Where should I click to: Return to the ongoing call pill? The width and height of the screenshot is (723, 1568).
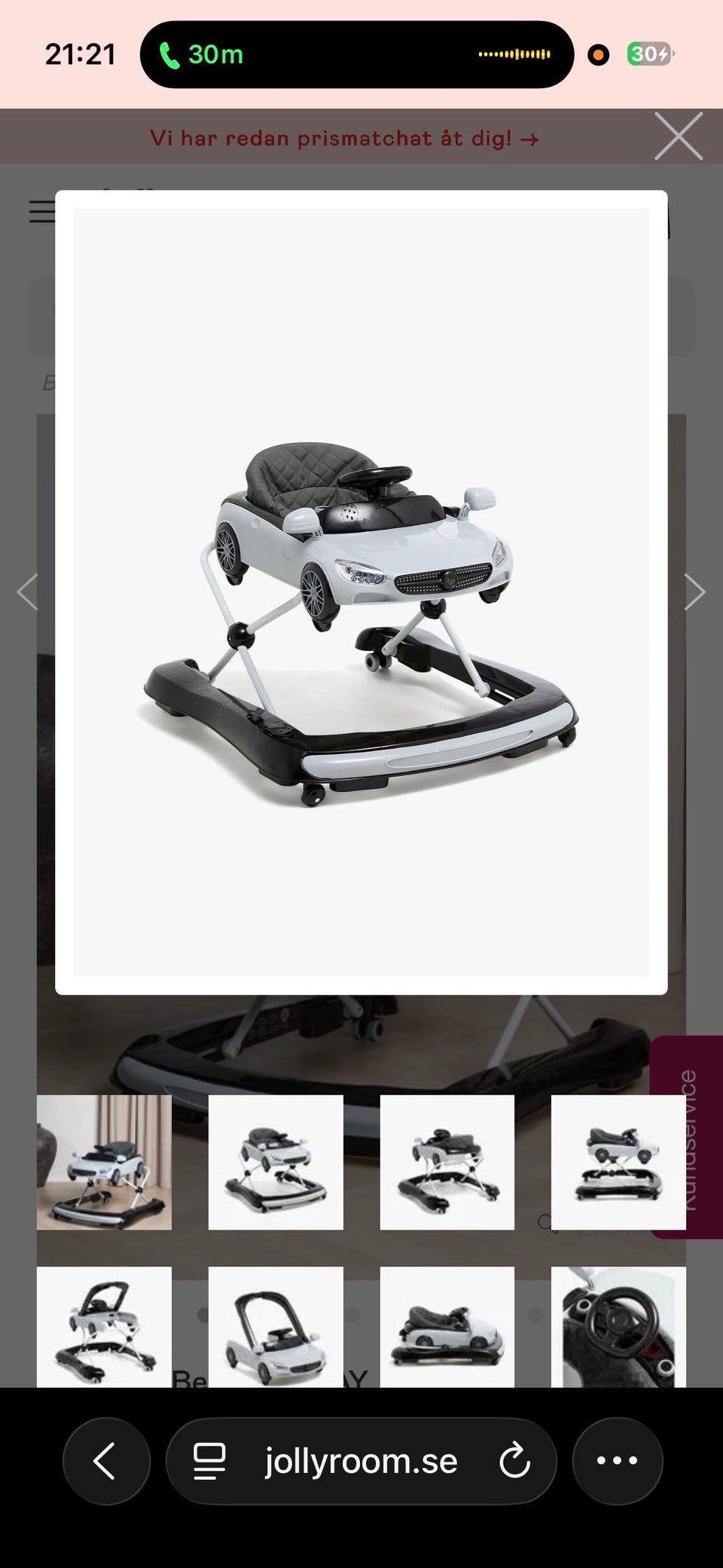click(x=357, y=54)
